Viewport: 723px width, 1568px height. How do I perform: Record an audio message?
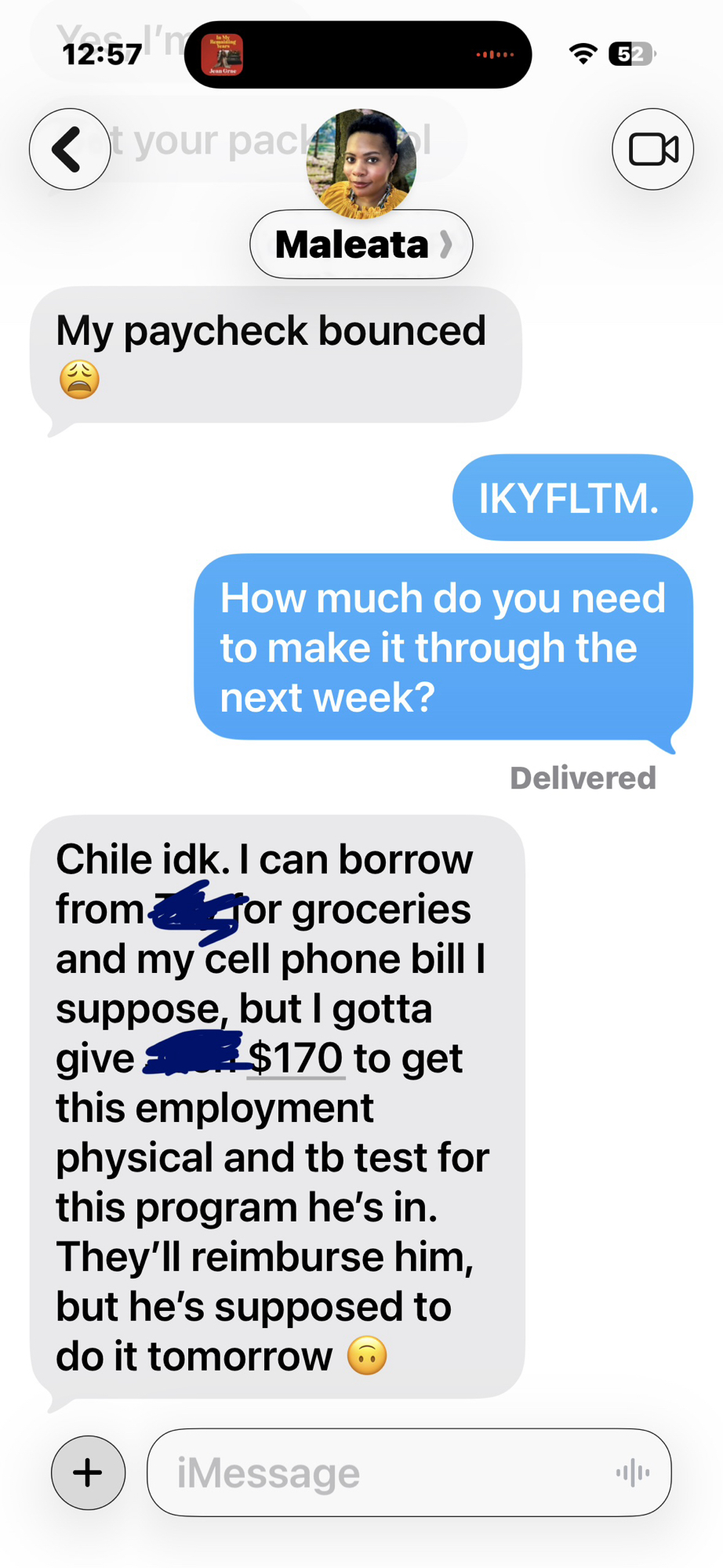click(x=633, y=1472)
